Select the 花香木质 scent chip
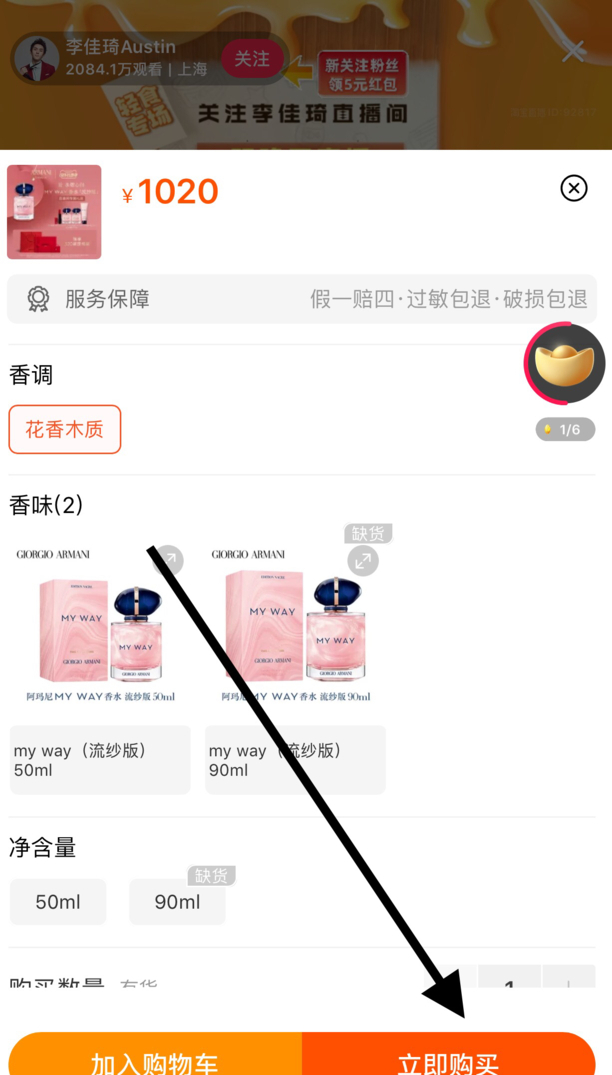This screenshot has height=1075, width=612. [x=65, y=429]
